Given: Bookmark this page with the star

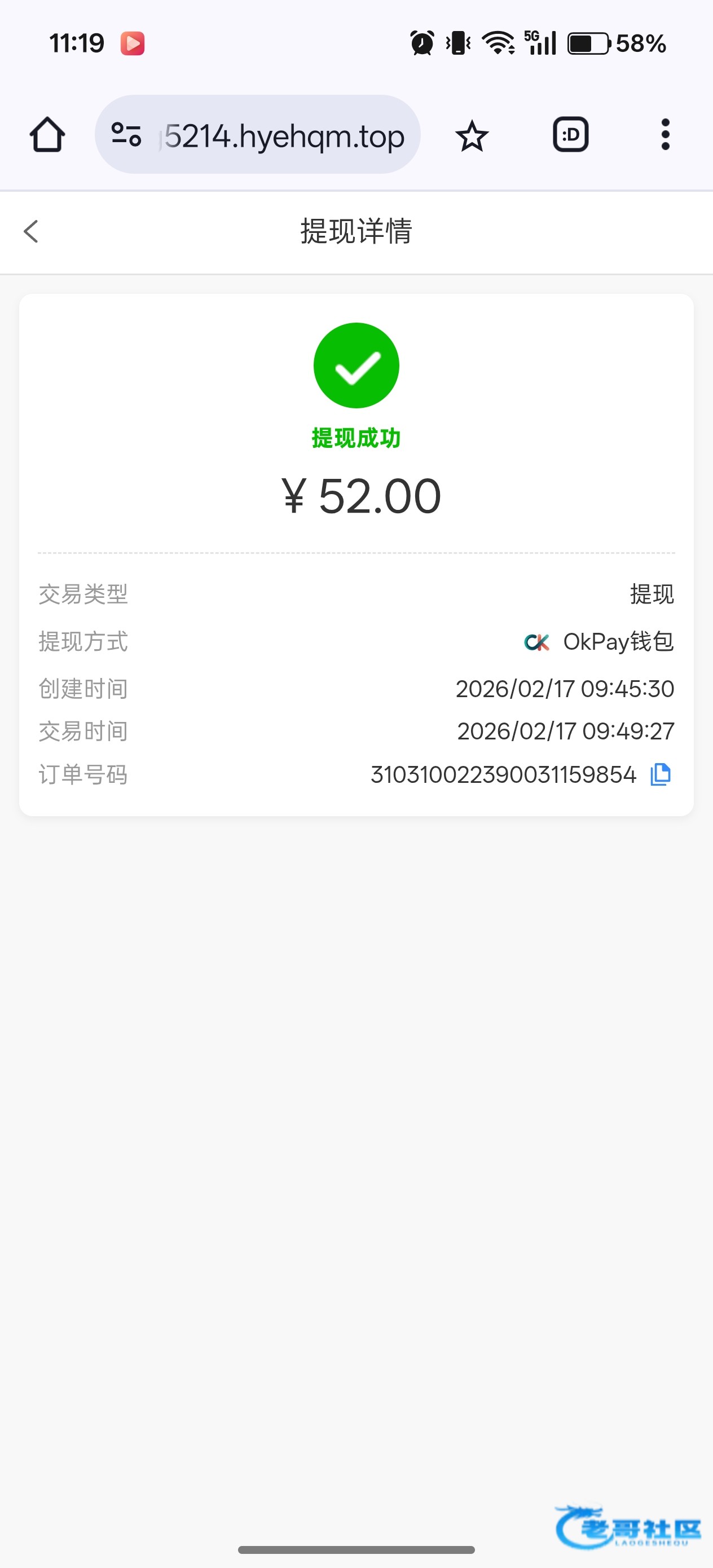Looking at the screenshot, I should [472, 135].
